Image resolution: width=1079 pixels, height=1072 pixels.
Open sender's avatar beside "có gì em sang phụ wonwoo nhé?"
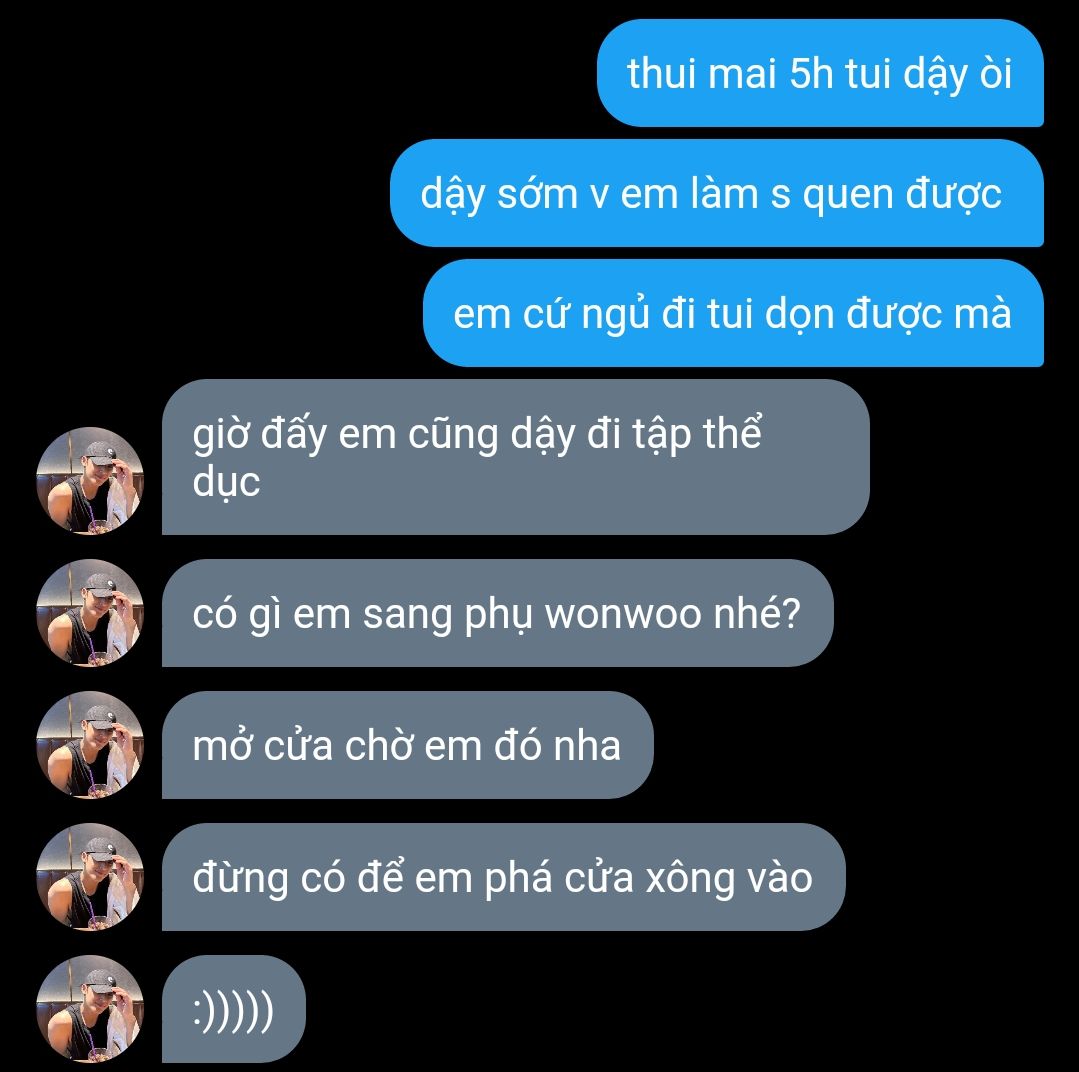90,613
